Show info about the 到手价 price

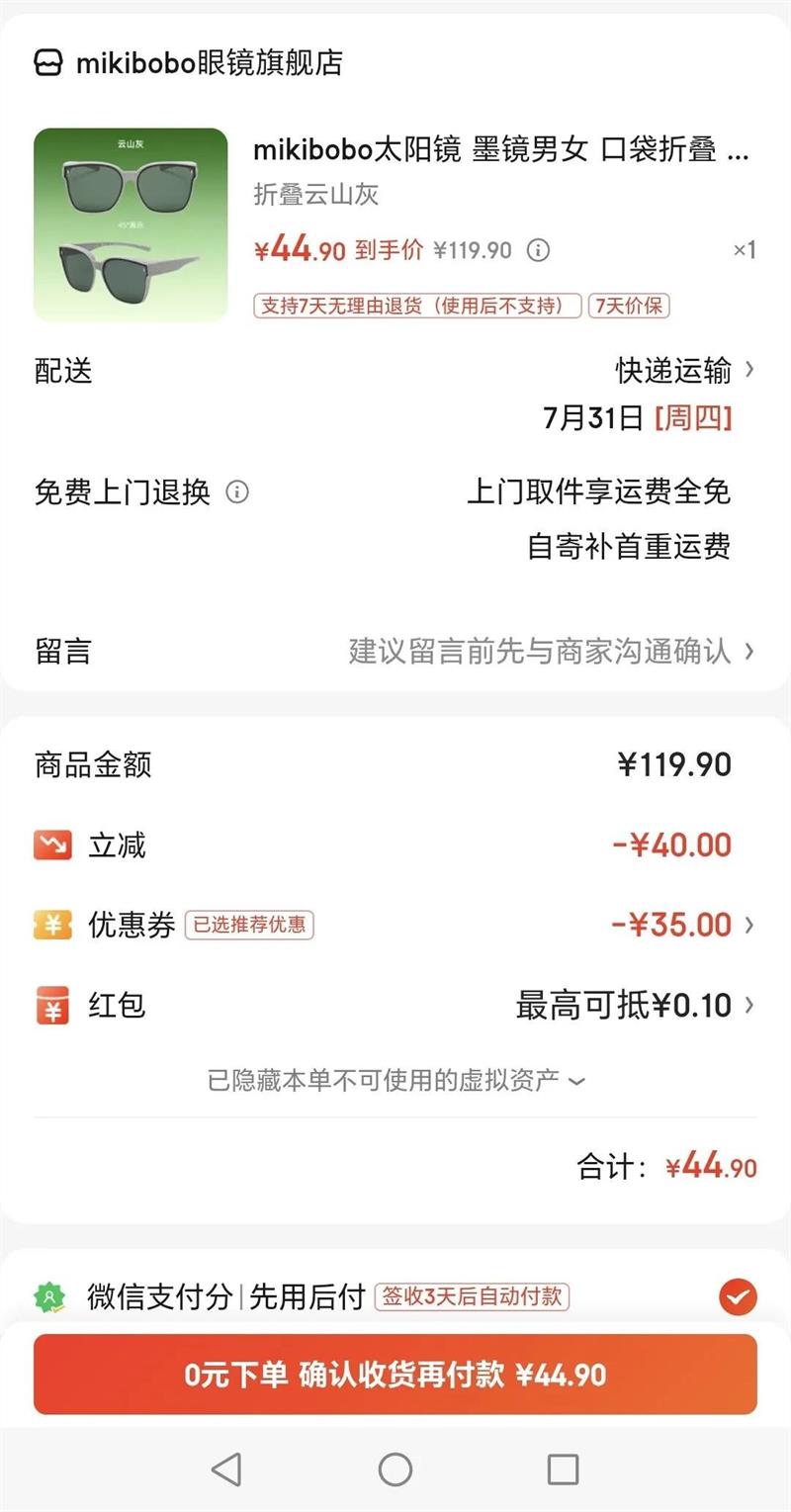point(538,250)
